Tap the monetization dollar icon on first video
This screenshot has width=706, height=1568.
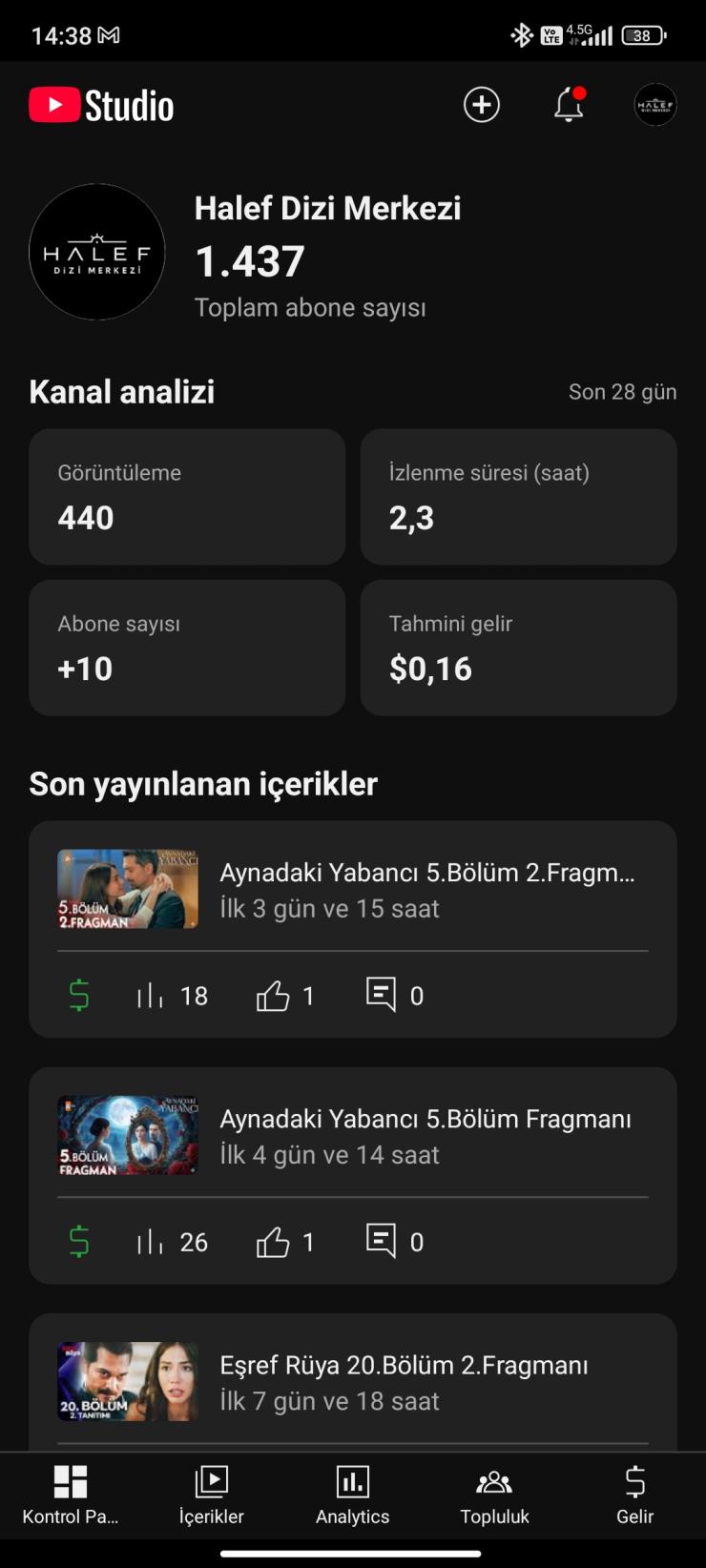80,995
